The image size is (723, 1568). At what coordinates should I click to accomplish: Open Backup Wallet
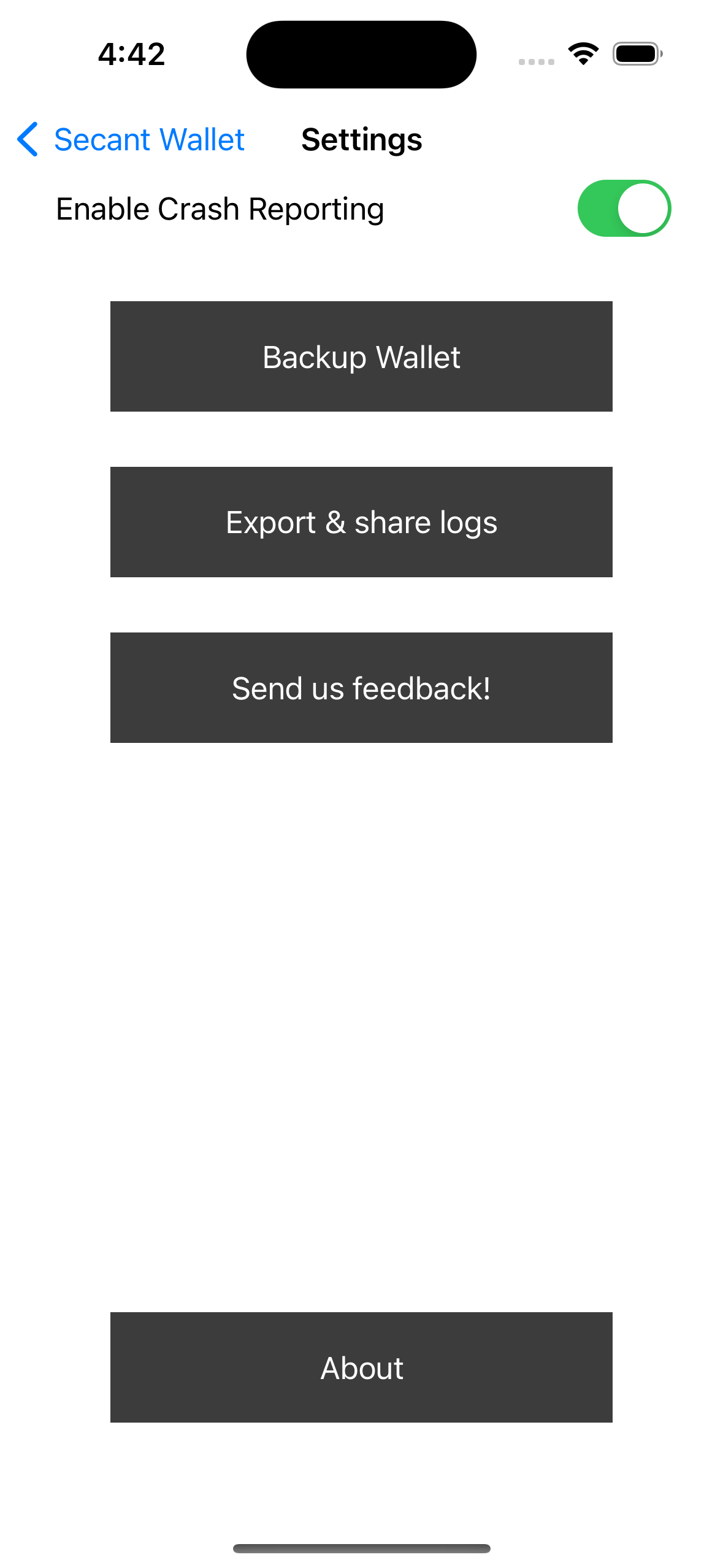pyautogui.click(x=361, y=356)
